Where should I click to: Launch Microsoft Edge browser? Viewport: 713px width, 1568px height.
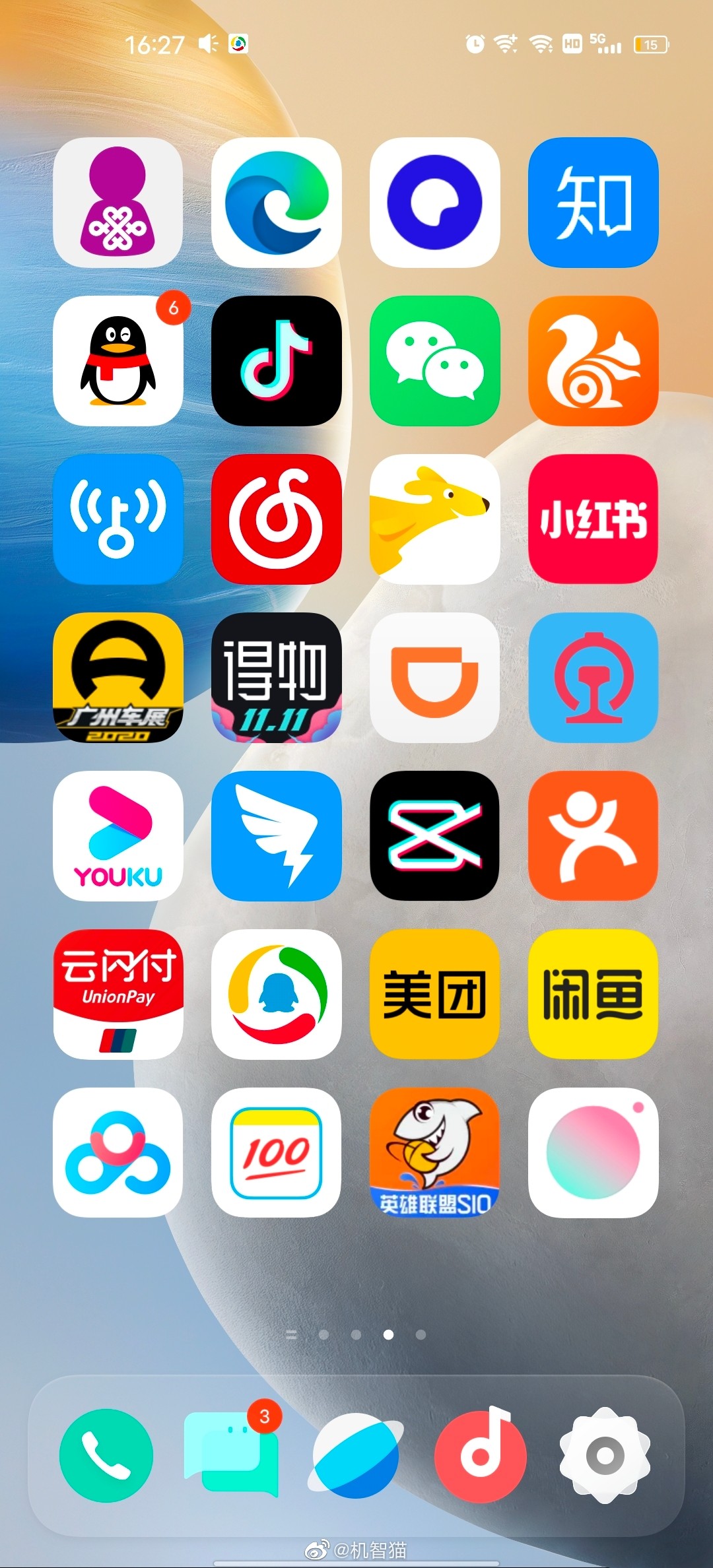pyautogui.click(x=276, y=203)
